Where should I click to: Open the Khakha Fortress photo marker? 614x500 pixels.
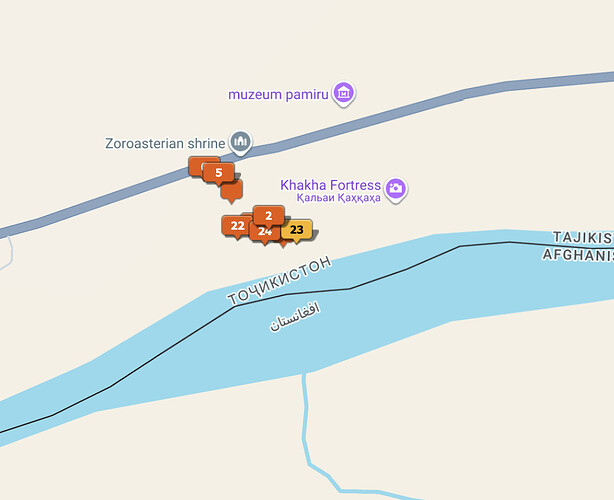(396, 187)
